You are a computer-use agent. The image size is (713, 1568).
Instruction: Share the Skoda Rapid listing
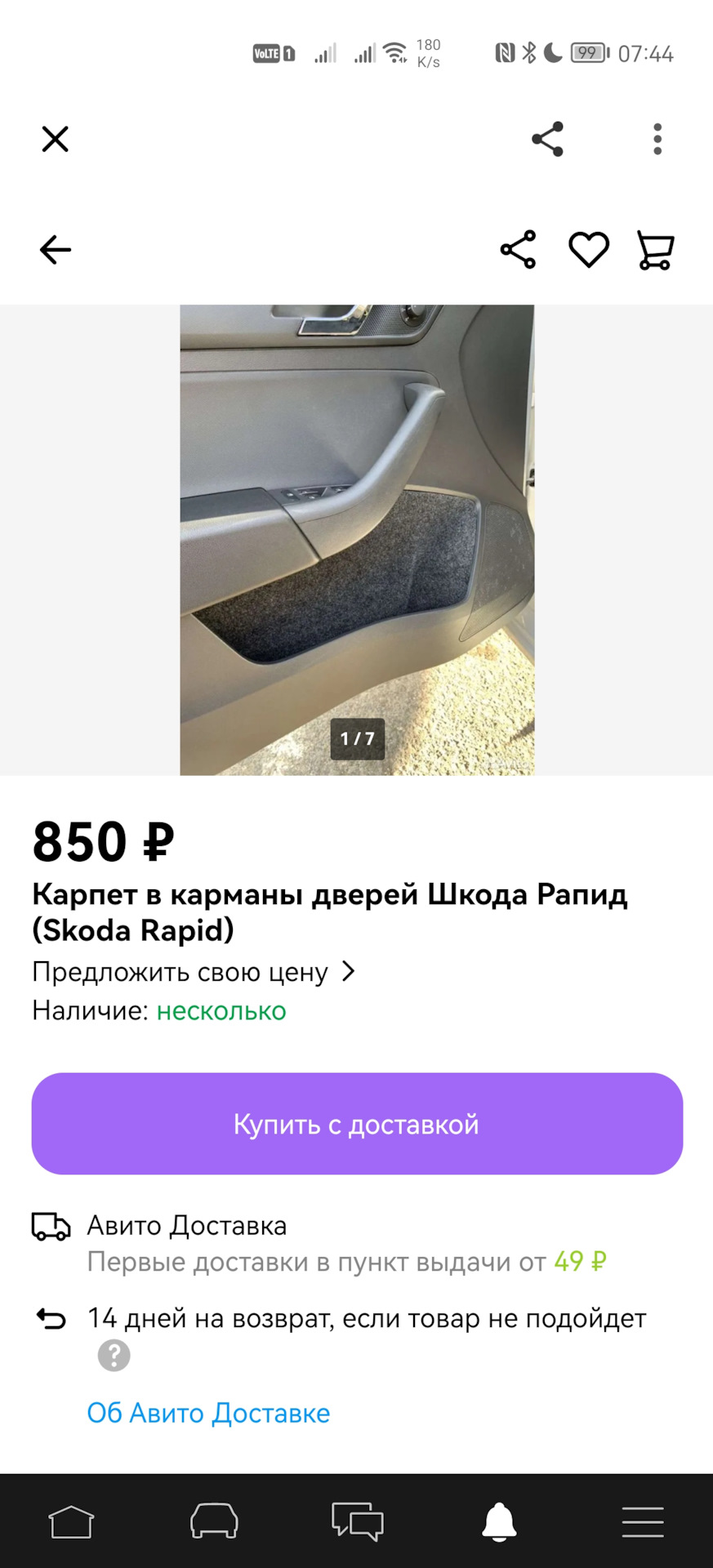518,250
